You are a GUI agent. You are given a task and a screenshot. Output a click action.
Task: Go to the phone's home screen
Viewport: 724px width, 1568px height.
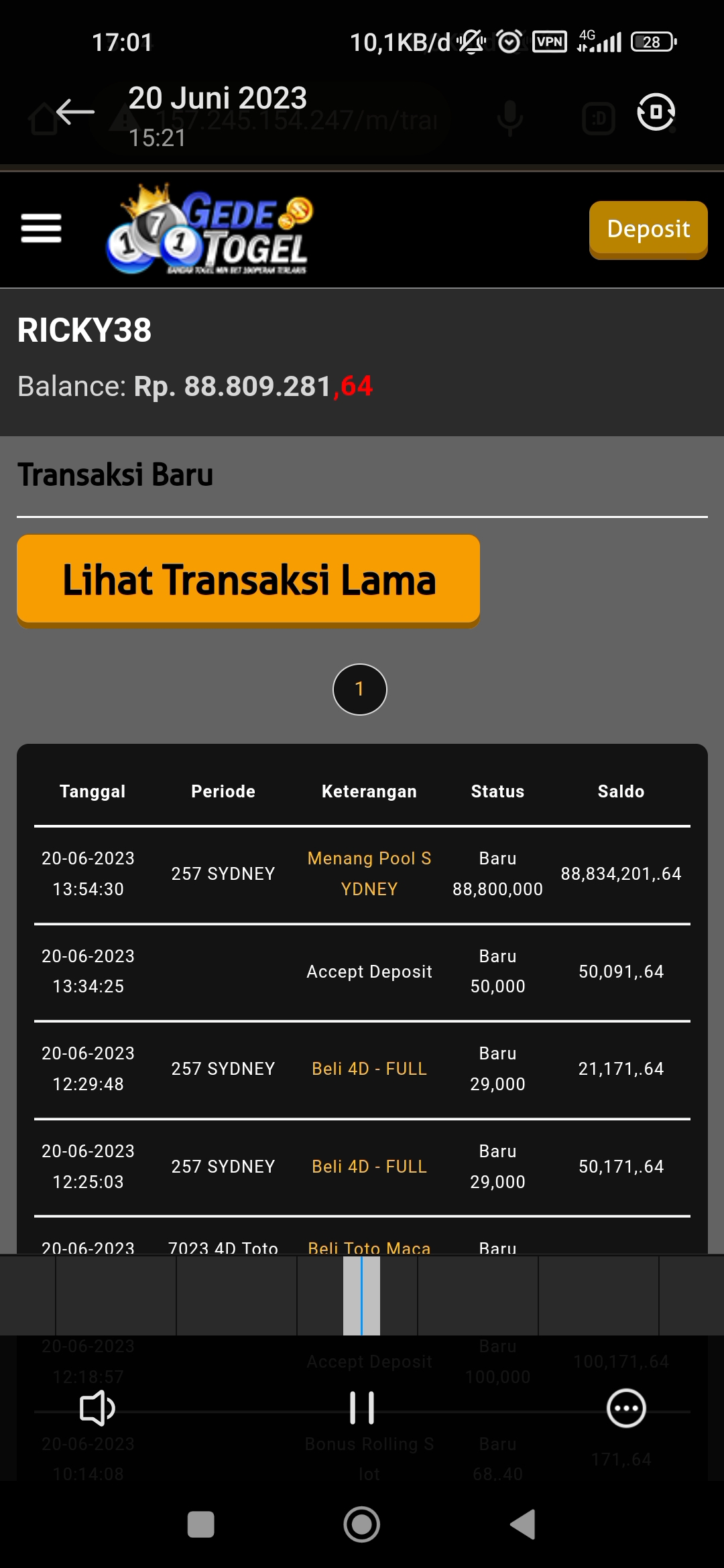point(362,1524)
